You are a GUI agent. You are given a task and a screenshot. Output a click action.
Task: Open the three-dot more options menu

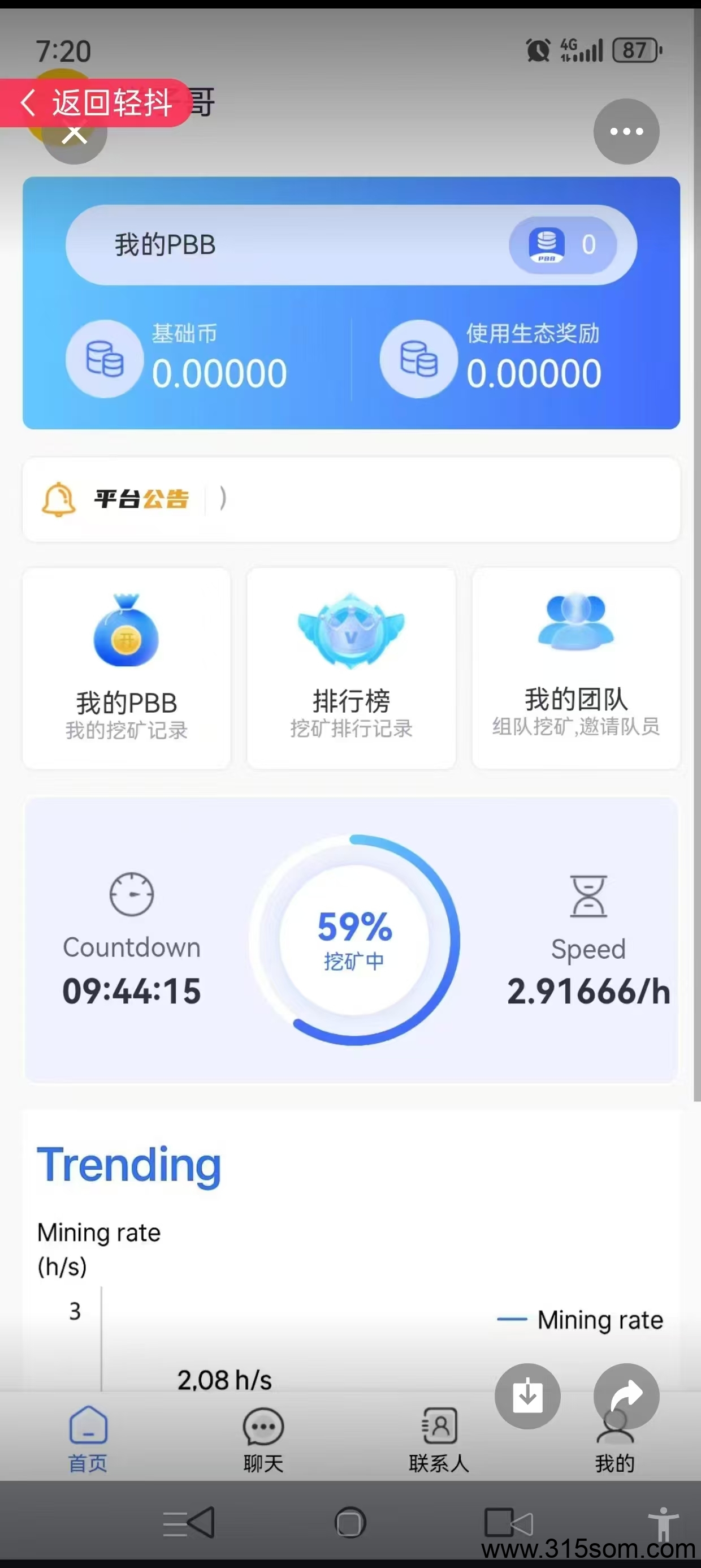coord(626,131)
